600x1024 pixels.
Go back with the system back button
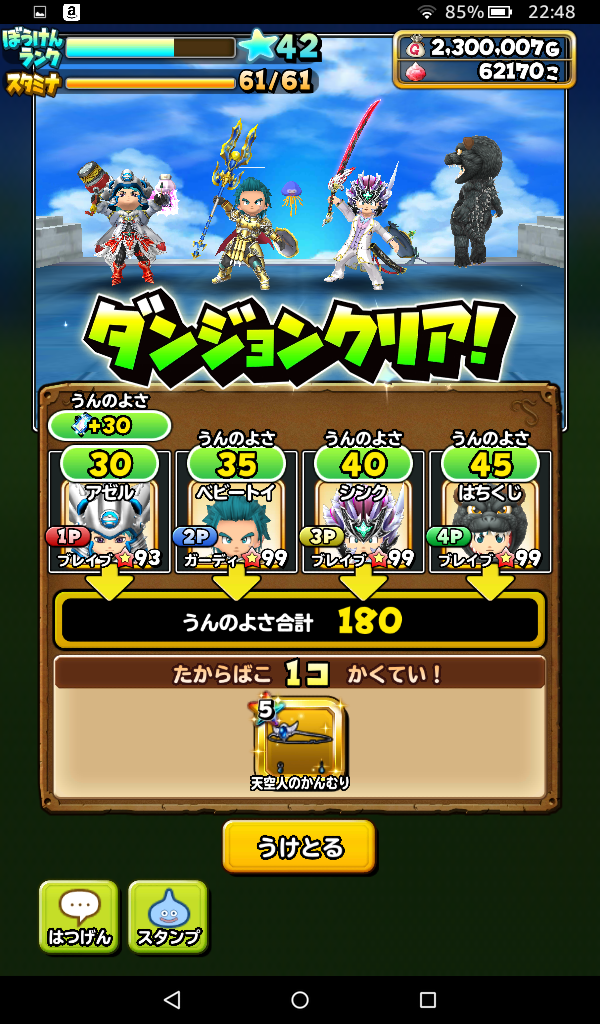171,999
